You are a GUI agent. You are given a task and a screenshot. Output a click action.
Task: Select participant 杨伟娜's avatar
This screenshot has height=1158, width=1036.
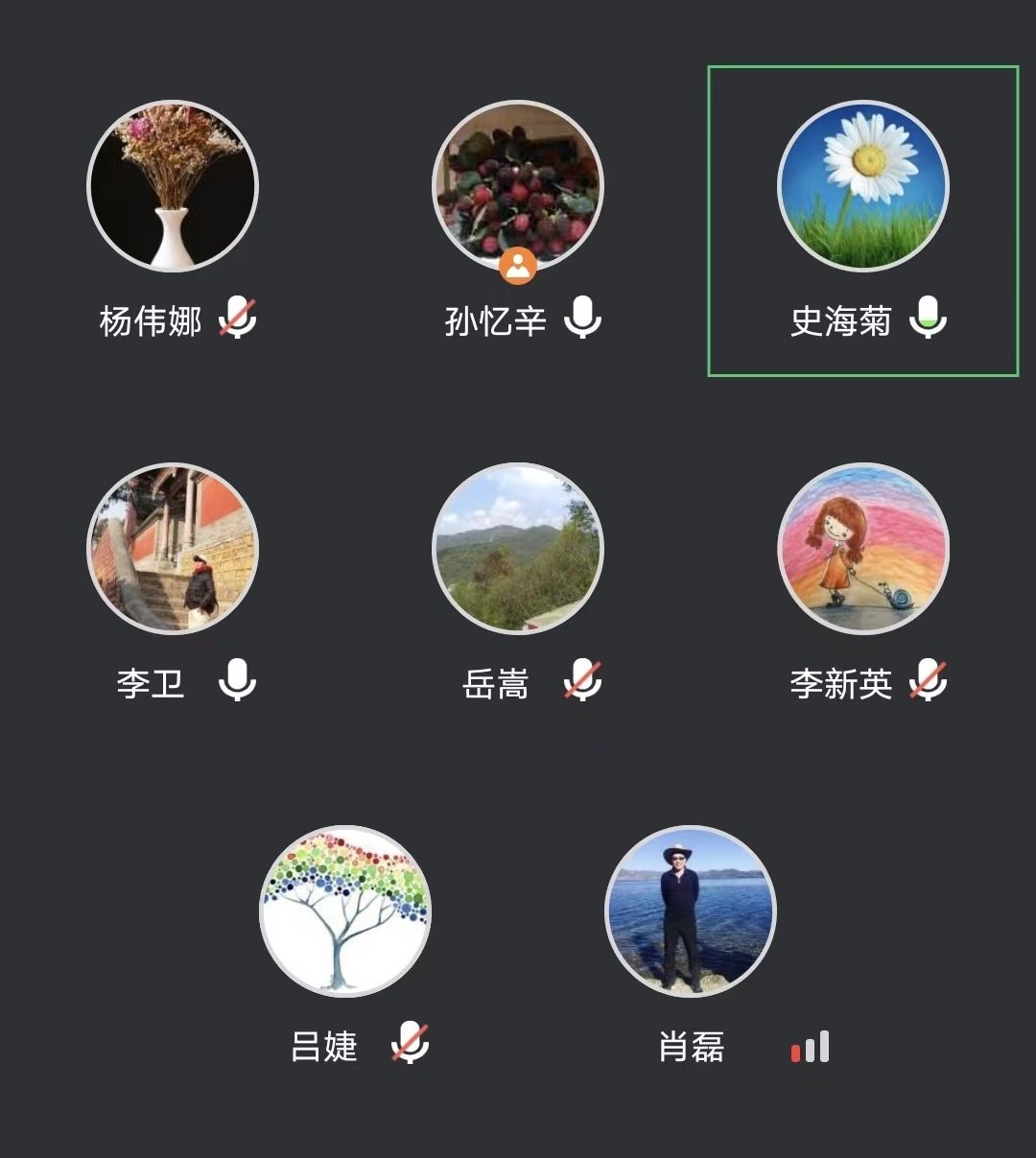(x=173, y=186)
